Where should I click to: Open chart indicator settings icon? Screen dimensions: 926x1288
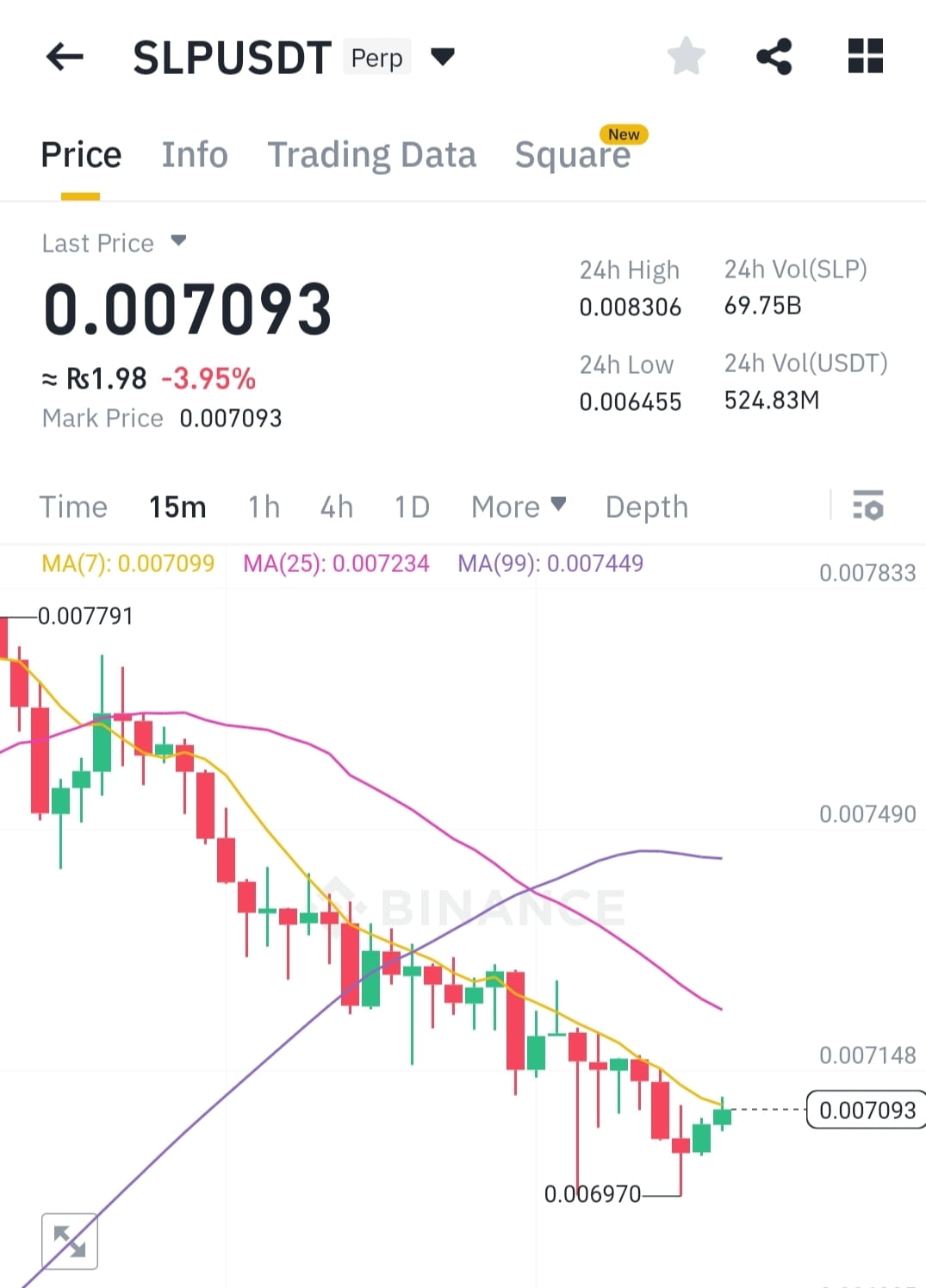(869, 507)
